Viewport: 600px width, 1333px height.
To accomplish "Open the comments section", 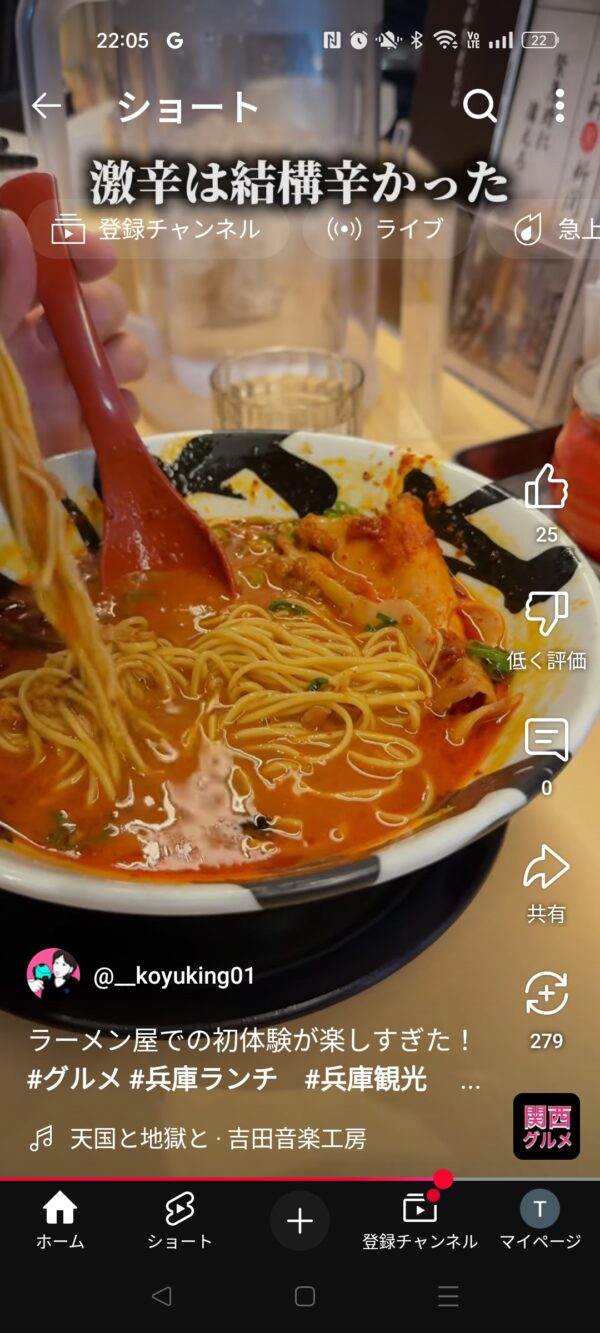I will coord(546,741).
